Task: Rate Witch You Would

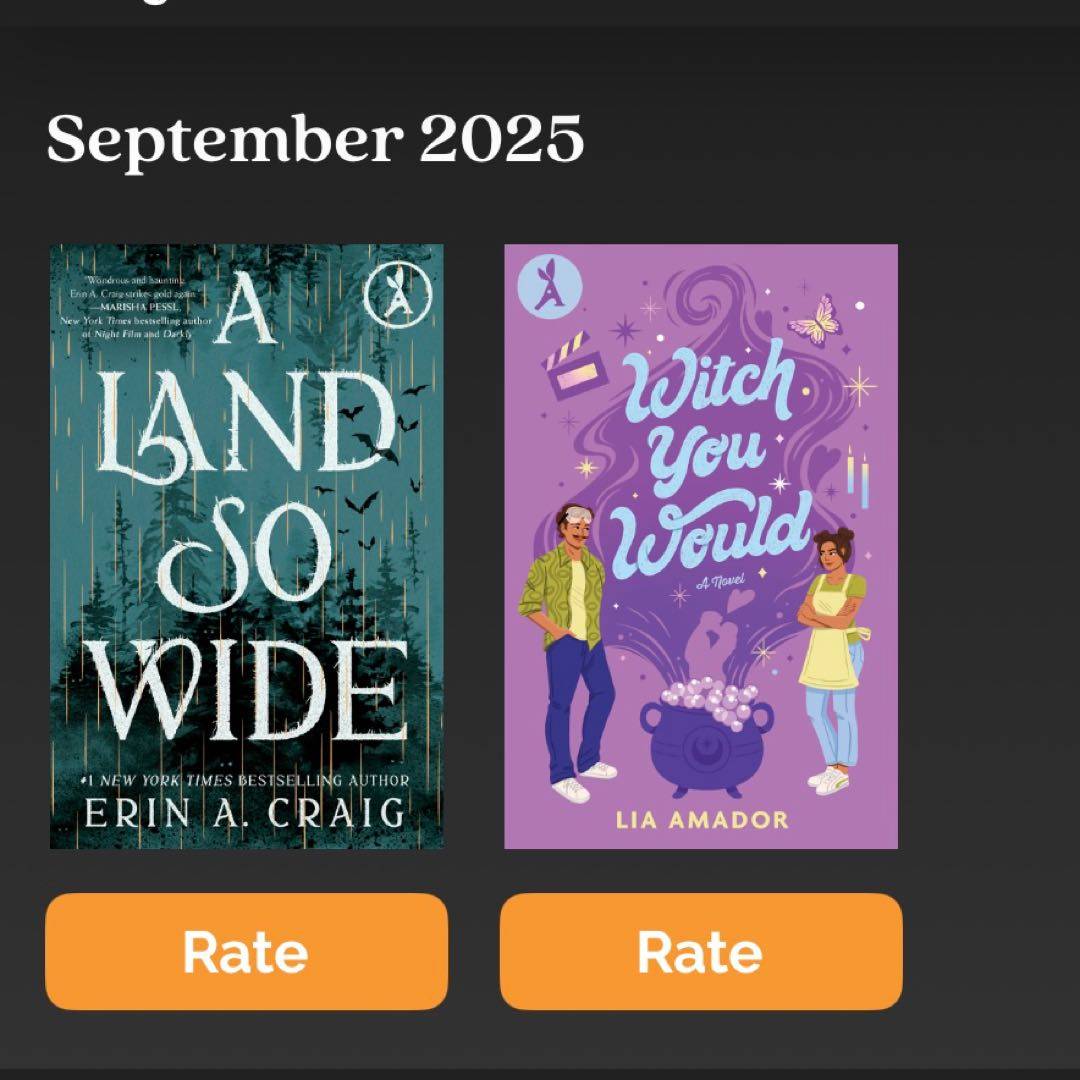Action: (700, 951)
